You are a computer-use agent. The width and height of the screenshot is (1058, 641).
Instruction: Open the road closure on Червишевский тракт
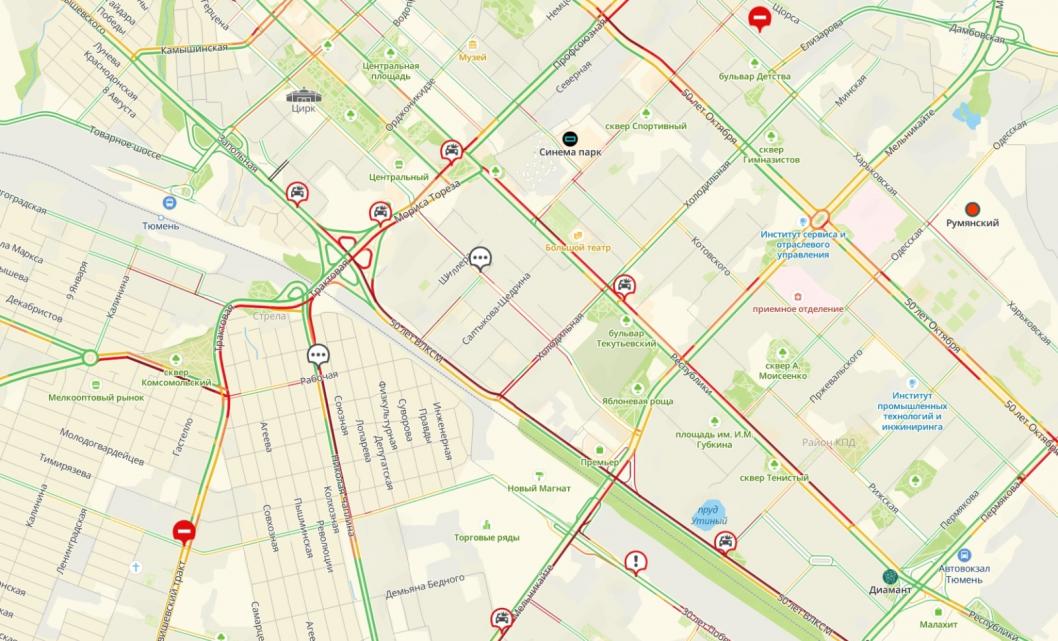[183, 530]
